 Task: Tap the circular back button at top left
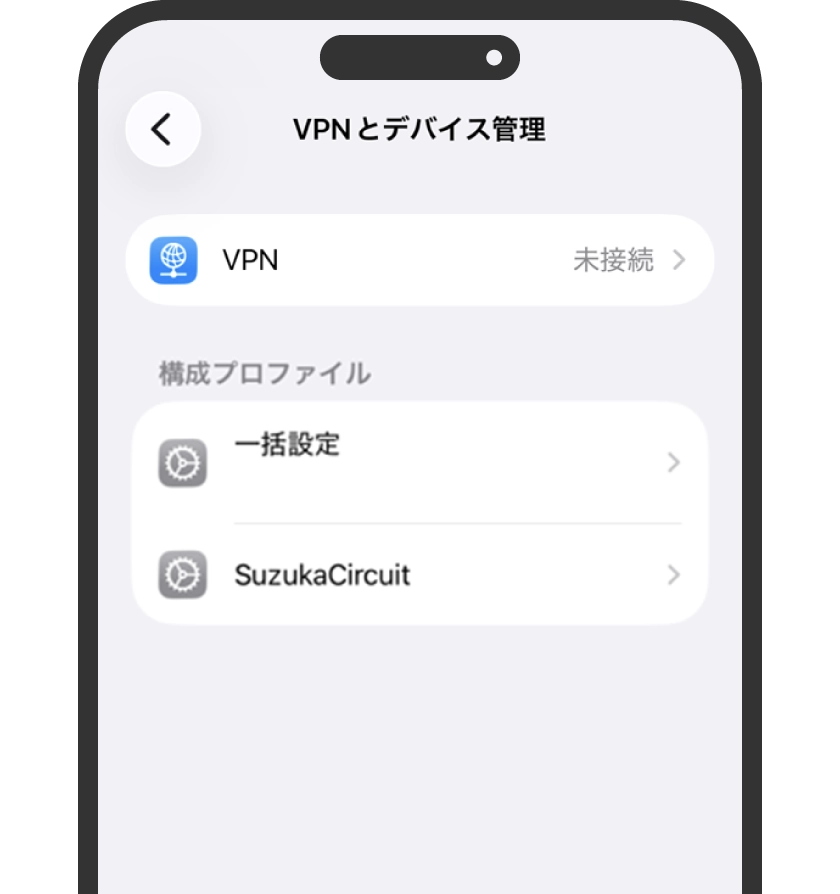click(x=163, y=129)
